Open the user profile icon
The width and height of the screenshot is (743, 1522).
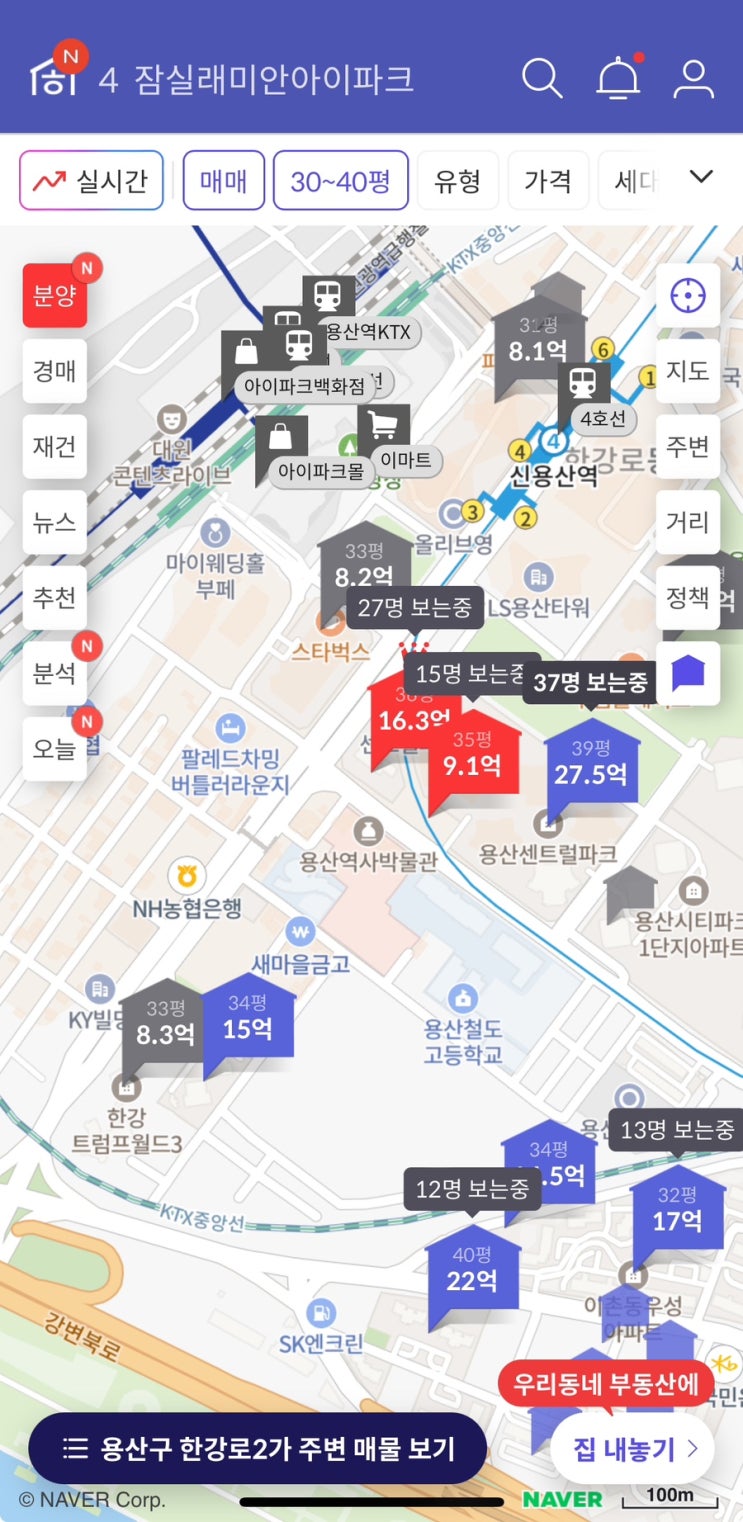coord(693,78)
